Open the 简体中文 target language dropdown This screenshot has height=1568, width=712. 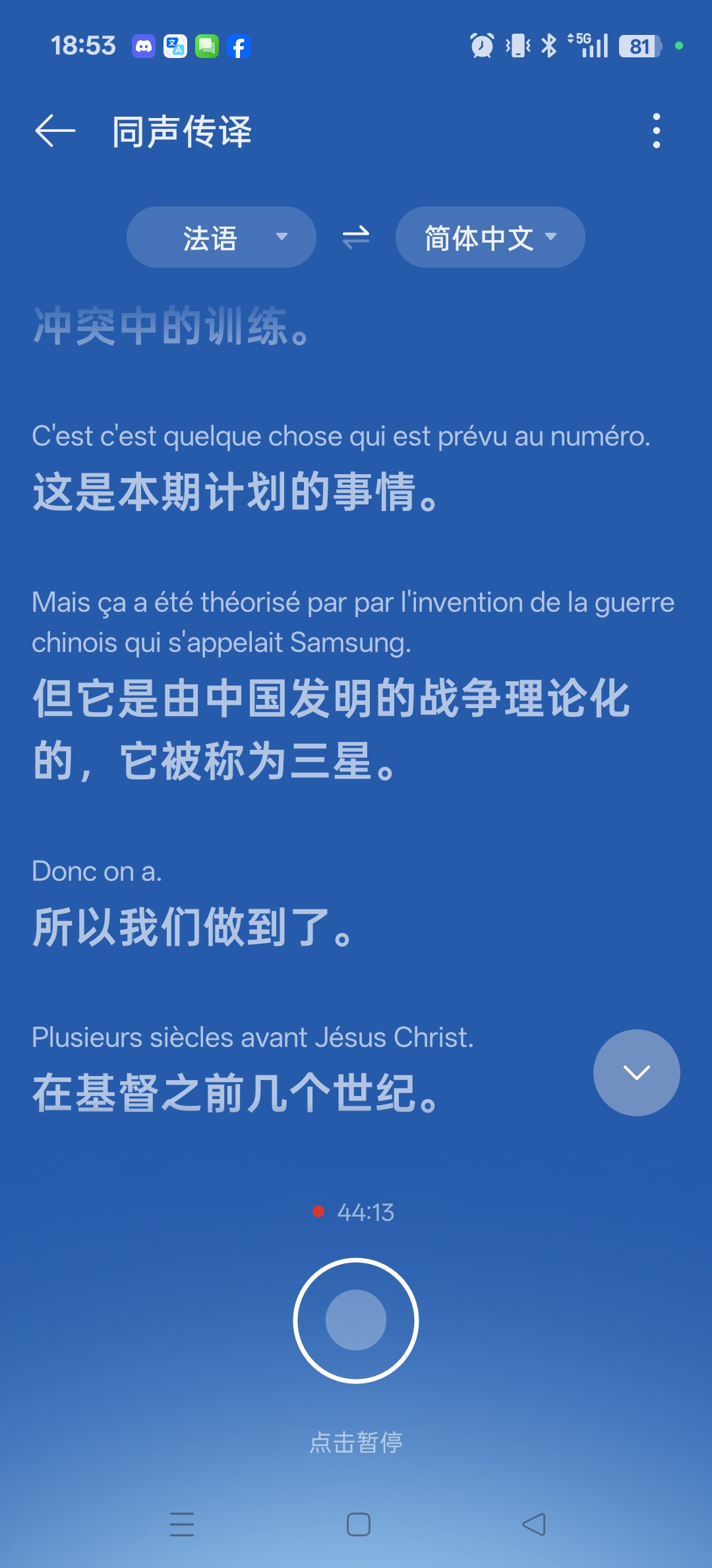point(490,237)
